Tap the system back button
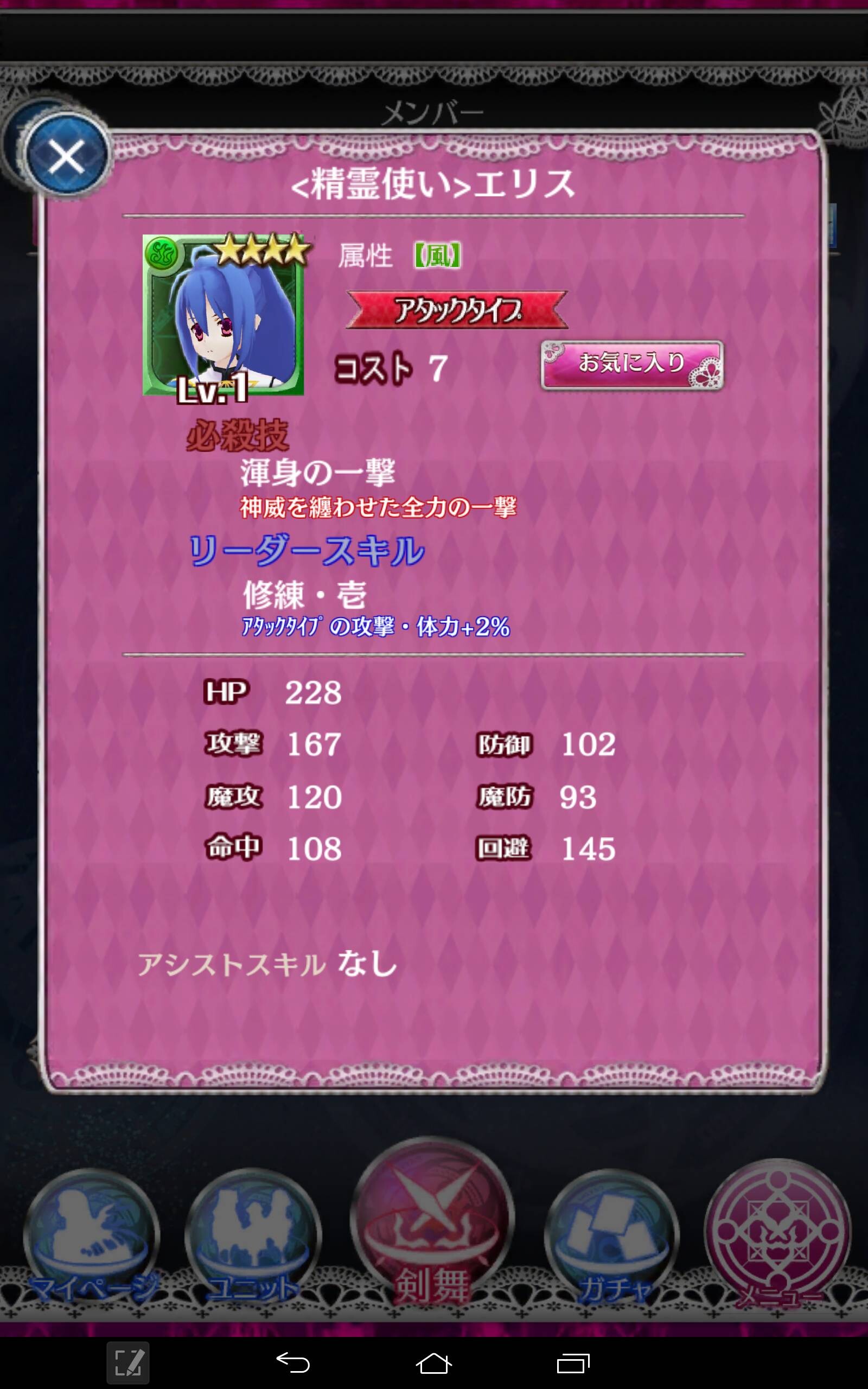The height and width of the screenshot is (1389, 868). 293,1363
